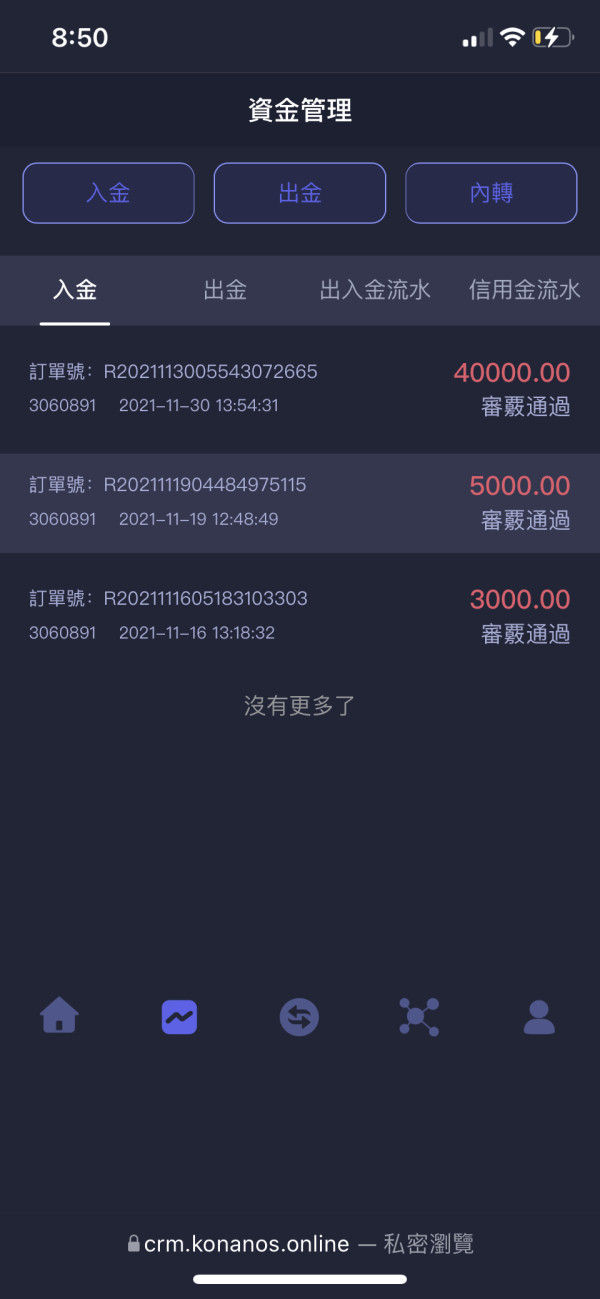This screenshot has width=600, height=1299.
Task: Go to the home icon
Action: [x=59, y=1016]
